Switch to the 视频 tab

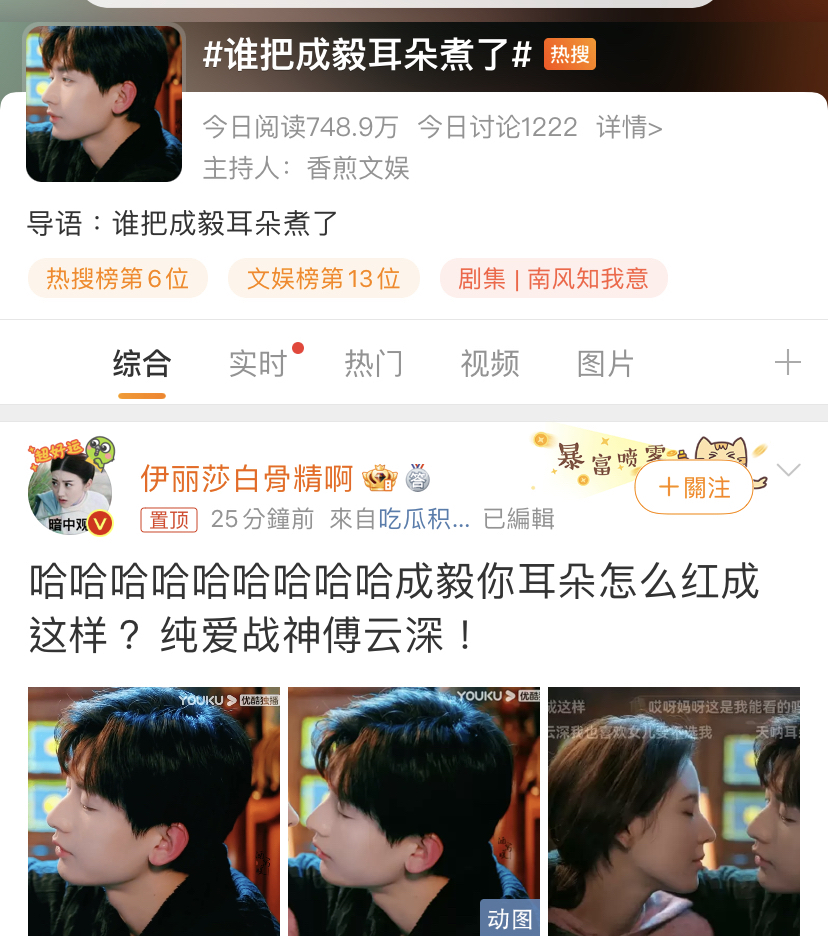(490, 364)
